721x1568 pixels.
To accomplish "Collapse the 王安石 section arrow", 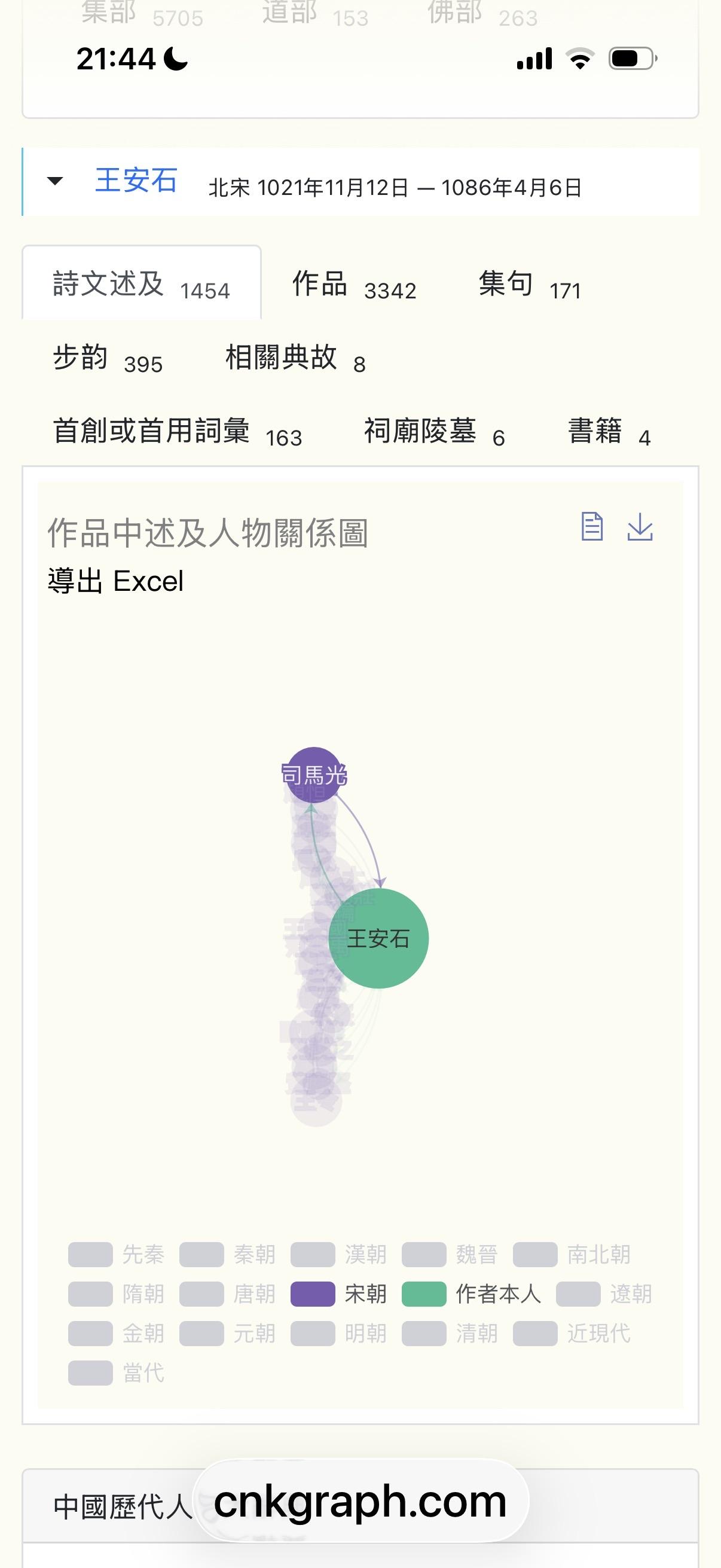I will [55, 181].
